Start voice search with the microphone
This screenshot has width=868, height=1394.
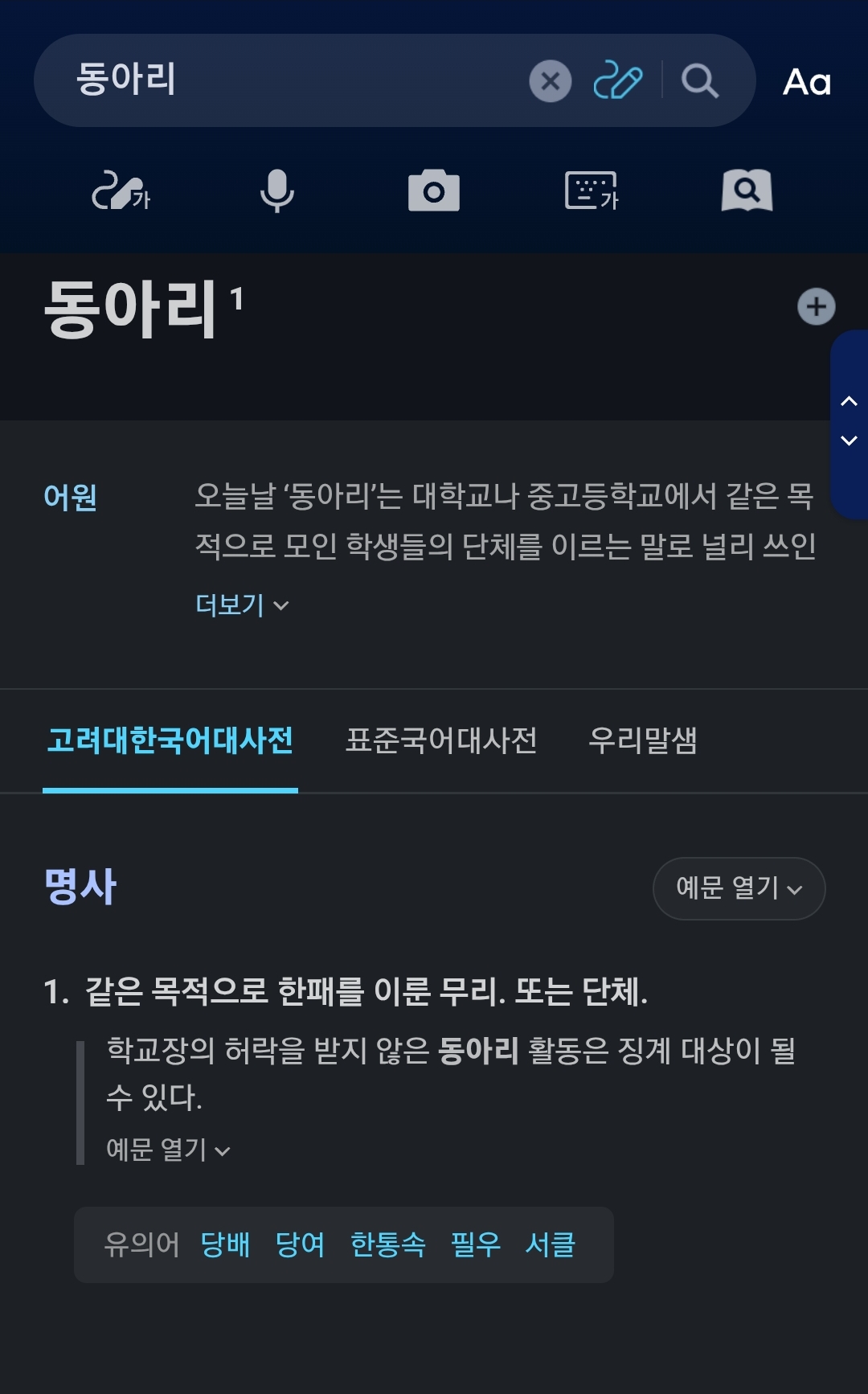277,191
